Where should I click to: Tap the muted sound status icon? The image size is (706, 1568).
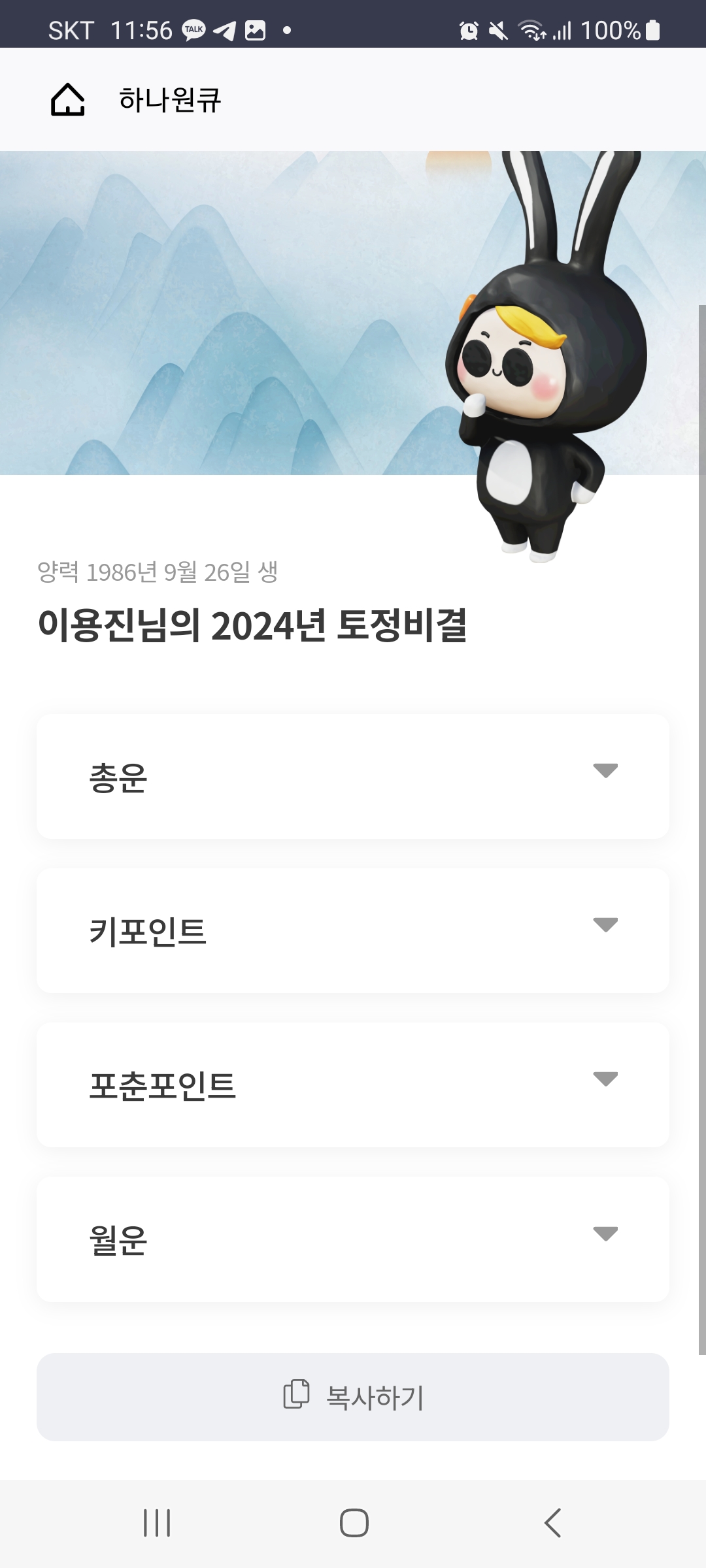pyautogui.click(x=498, y=29)
